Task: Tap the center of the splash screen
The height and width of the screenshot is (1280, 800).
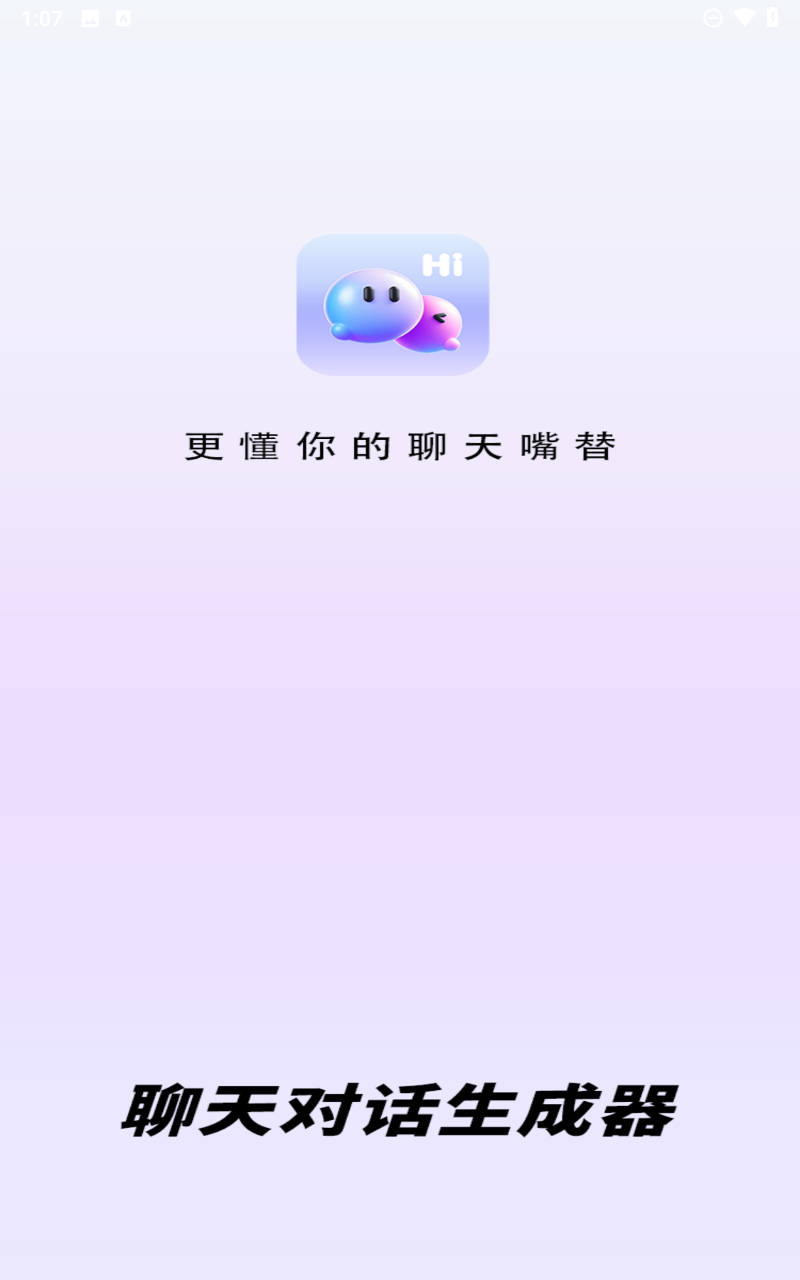Action: pos(400,640)
